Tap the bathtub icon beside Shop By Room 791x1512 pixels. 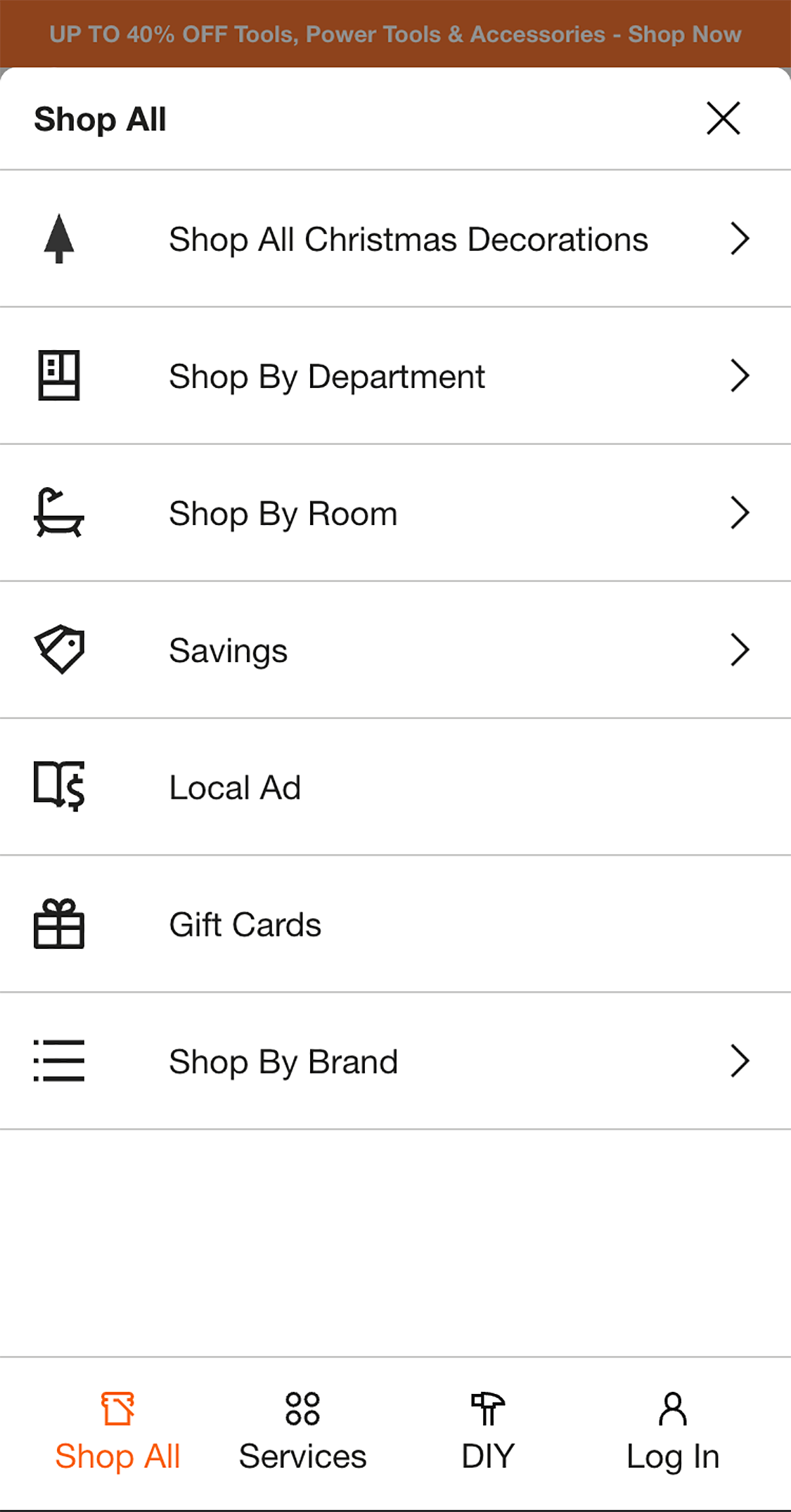click(59, 512)
